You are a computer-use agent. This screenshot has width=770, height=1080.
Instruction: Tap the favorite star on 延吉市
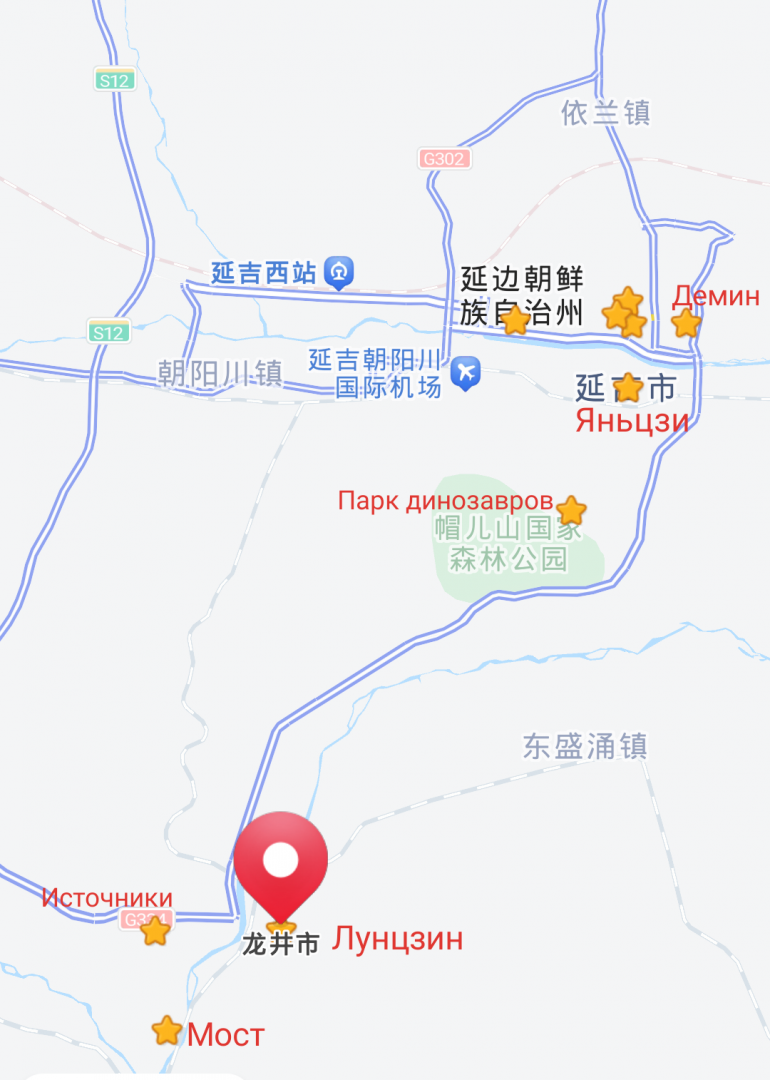point(628,386)
